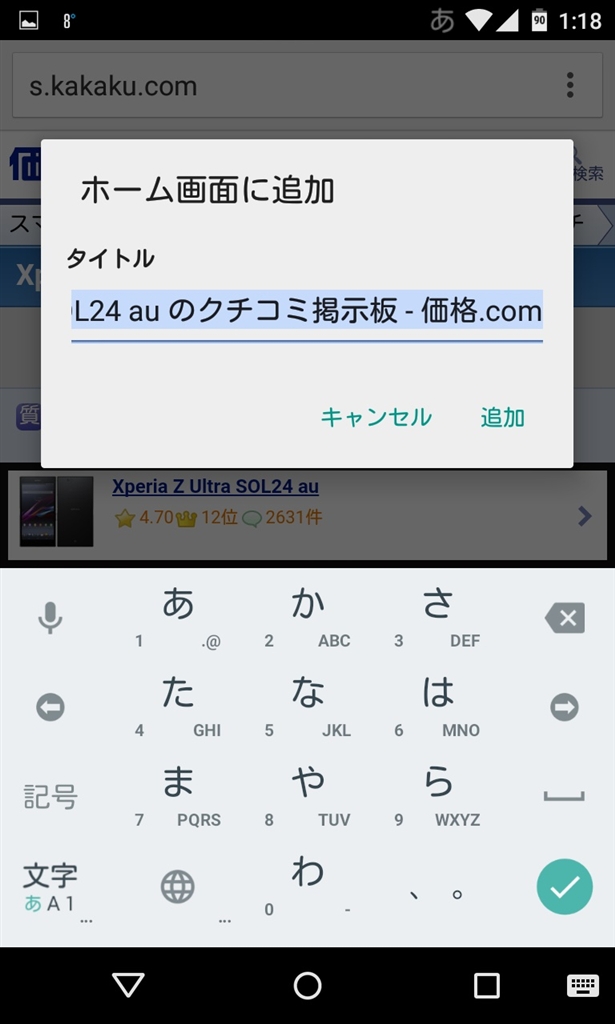Tap the space bar key
The width and height of the screenshot is (615, 1024).
[x=564, y=796]
